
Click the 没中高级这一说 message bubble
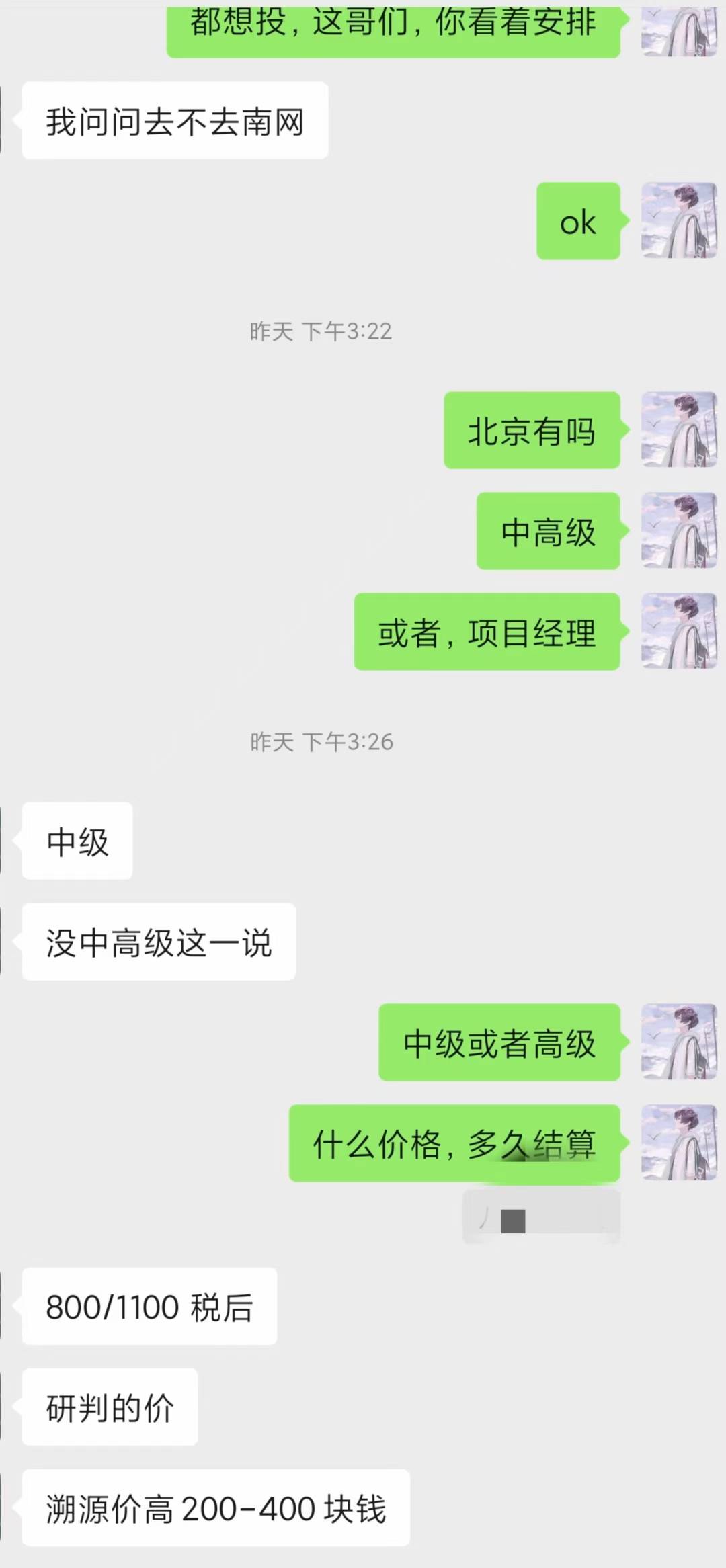tap(159, 942)
